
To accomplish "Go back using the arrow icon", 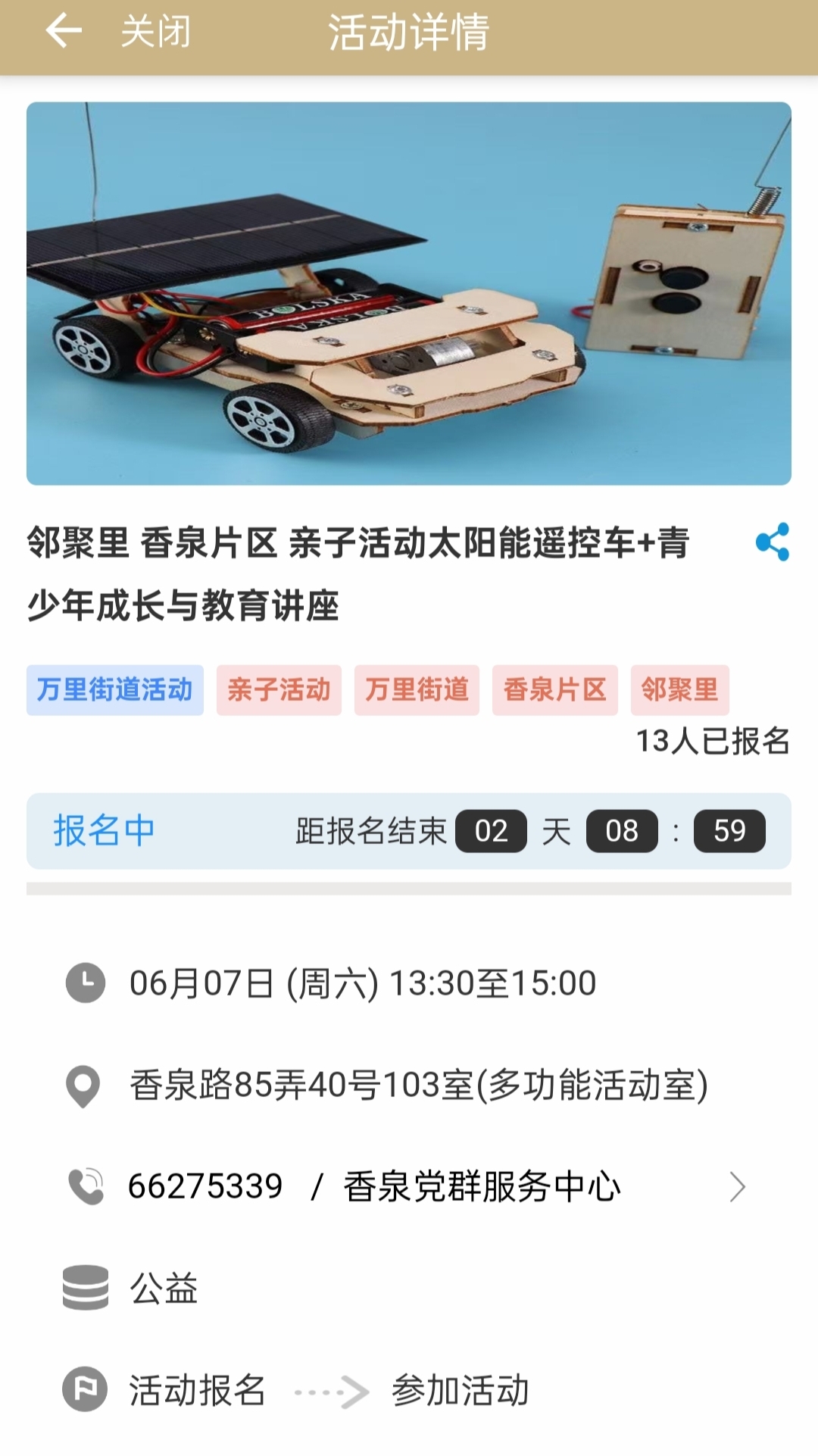I will 64,32.
